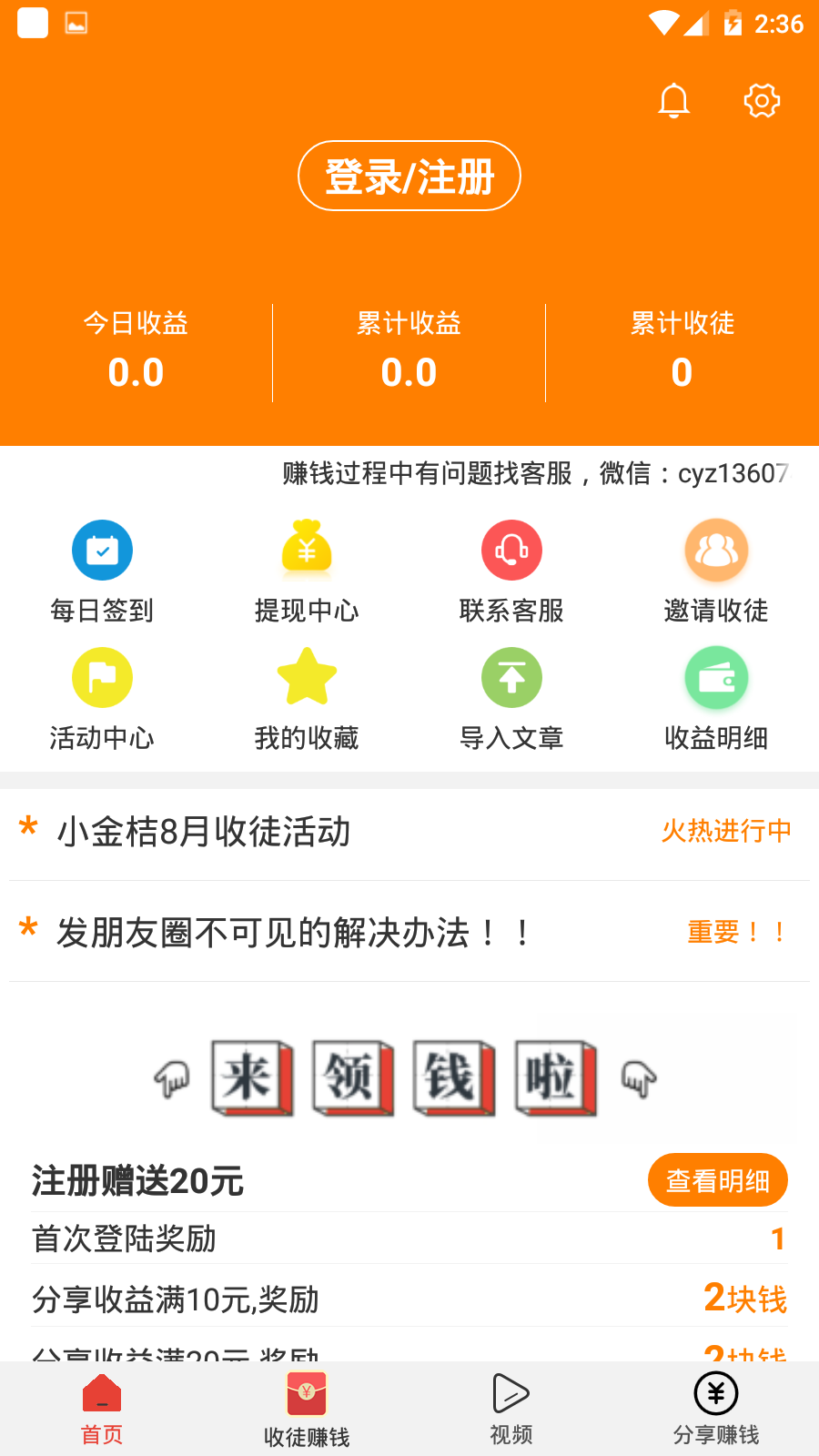Contact support via 联系客服
This screenshot has height=1456, width=819.
[511, 571]
